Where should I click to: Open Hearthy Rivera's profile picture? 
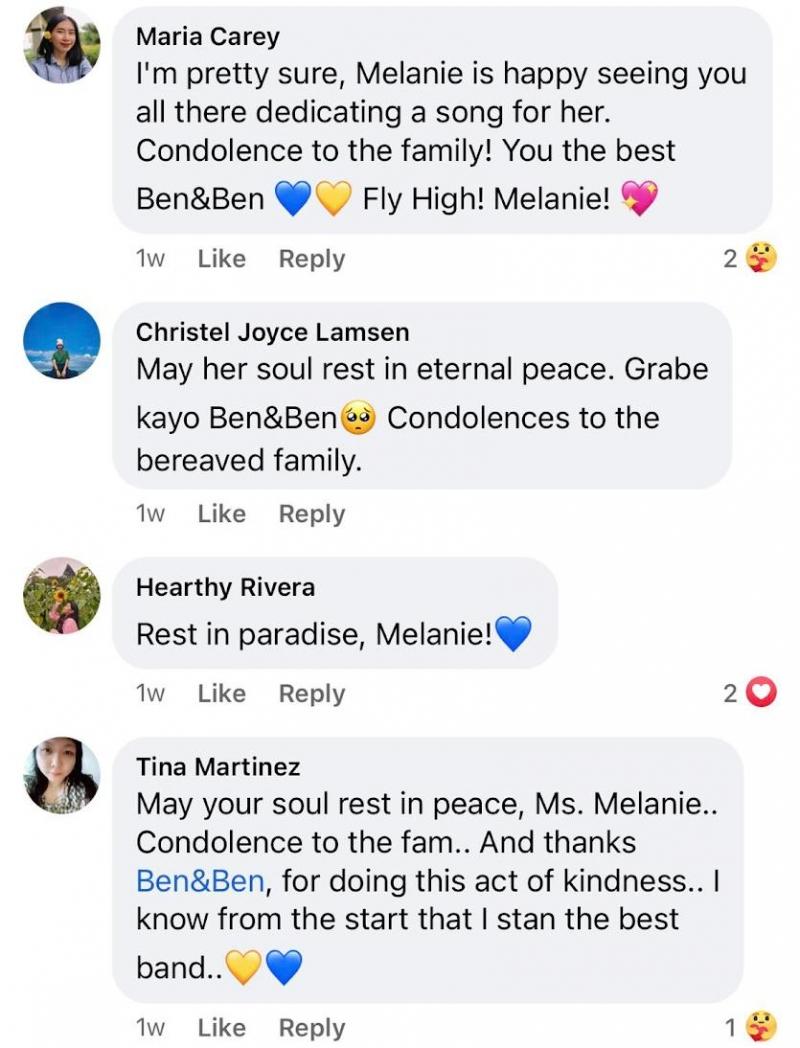click(x=62, y=596)
